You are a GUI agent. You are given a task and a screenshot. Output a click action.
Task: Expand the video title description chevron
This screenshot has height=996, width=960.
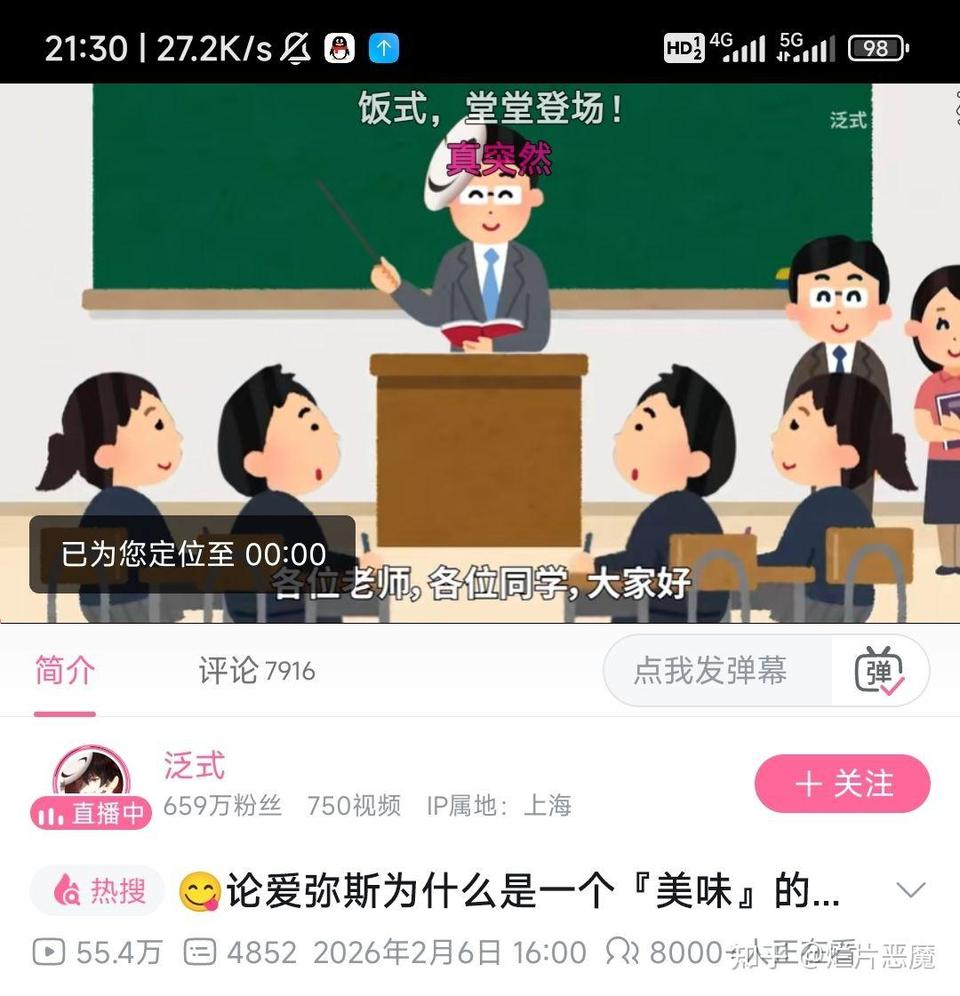pos(911,890)
